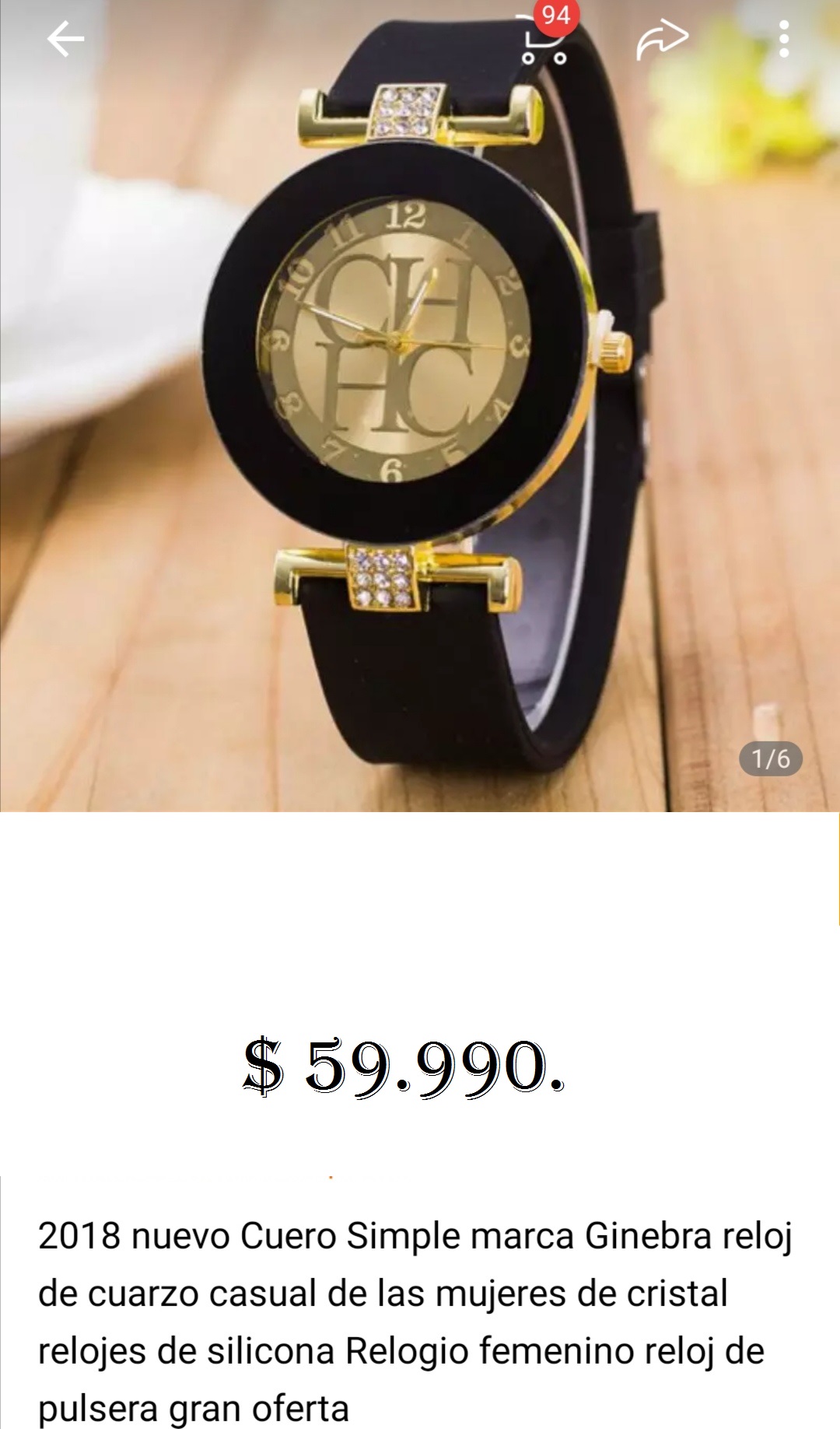Go back using the arrow icon
This screenshot has width=840, height=1429.
(x=65, y=39)
